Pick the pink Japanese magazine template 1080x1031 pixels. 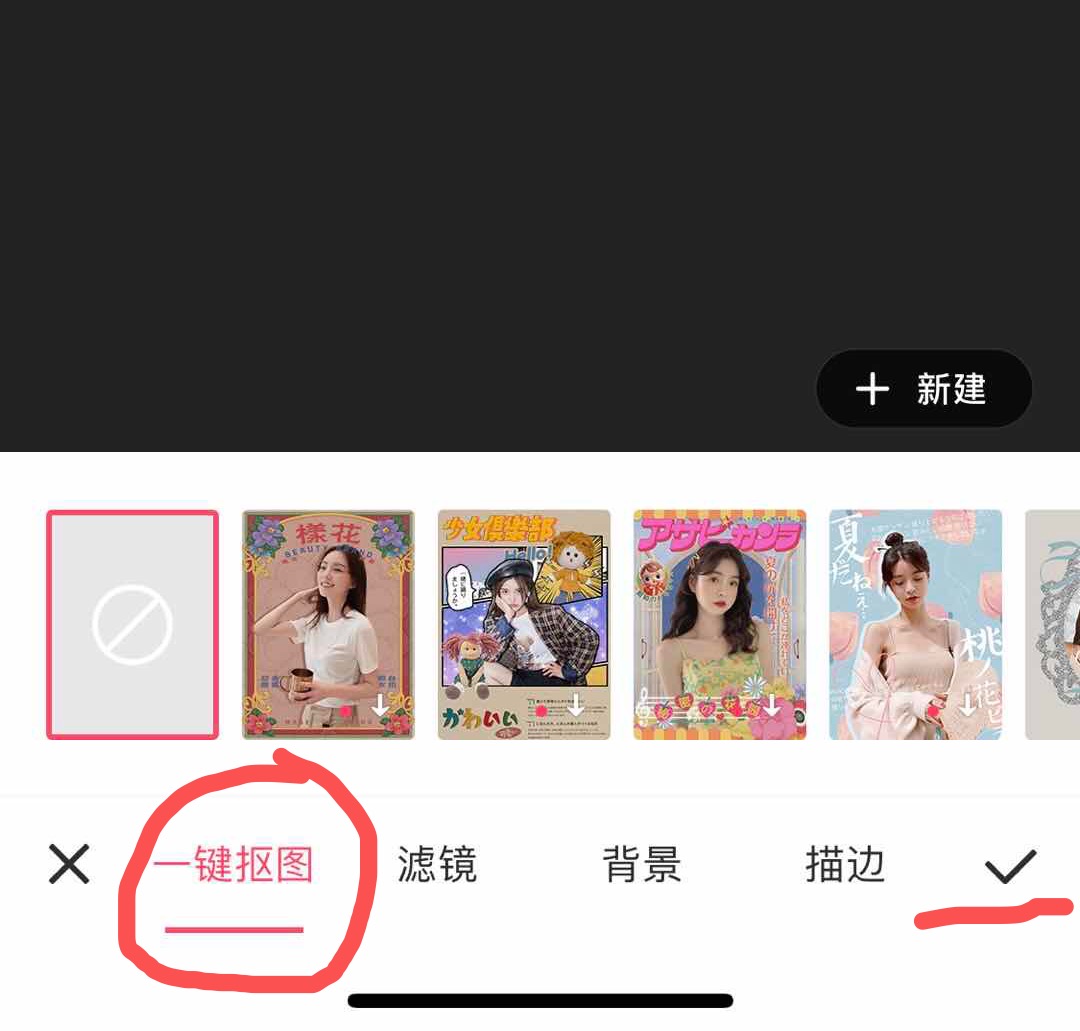[x=720, y=625]
